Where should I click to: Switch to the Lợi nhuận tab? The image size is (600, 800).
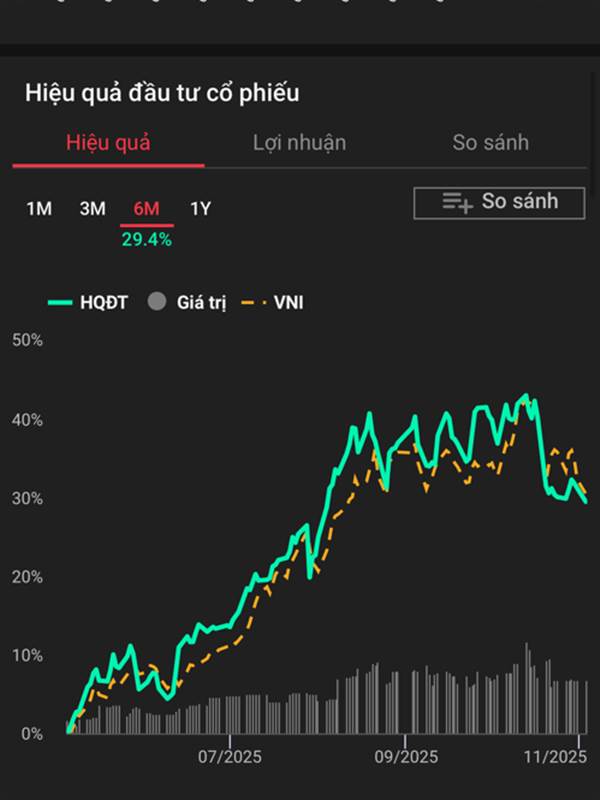(299, 143)
